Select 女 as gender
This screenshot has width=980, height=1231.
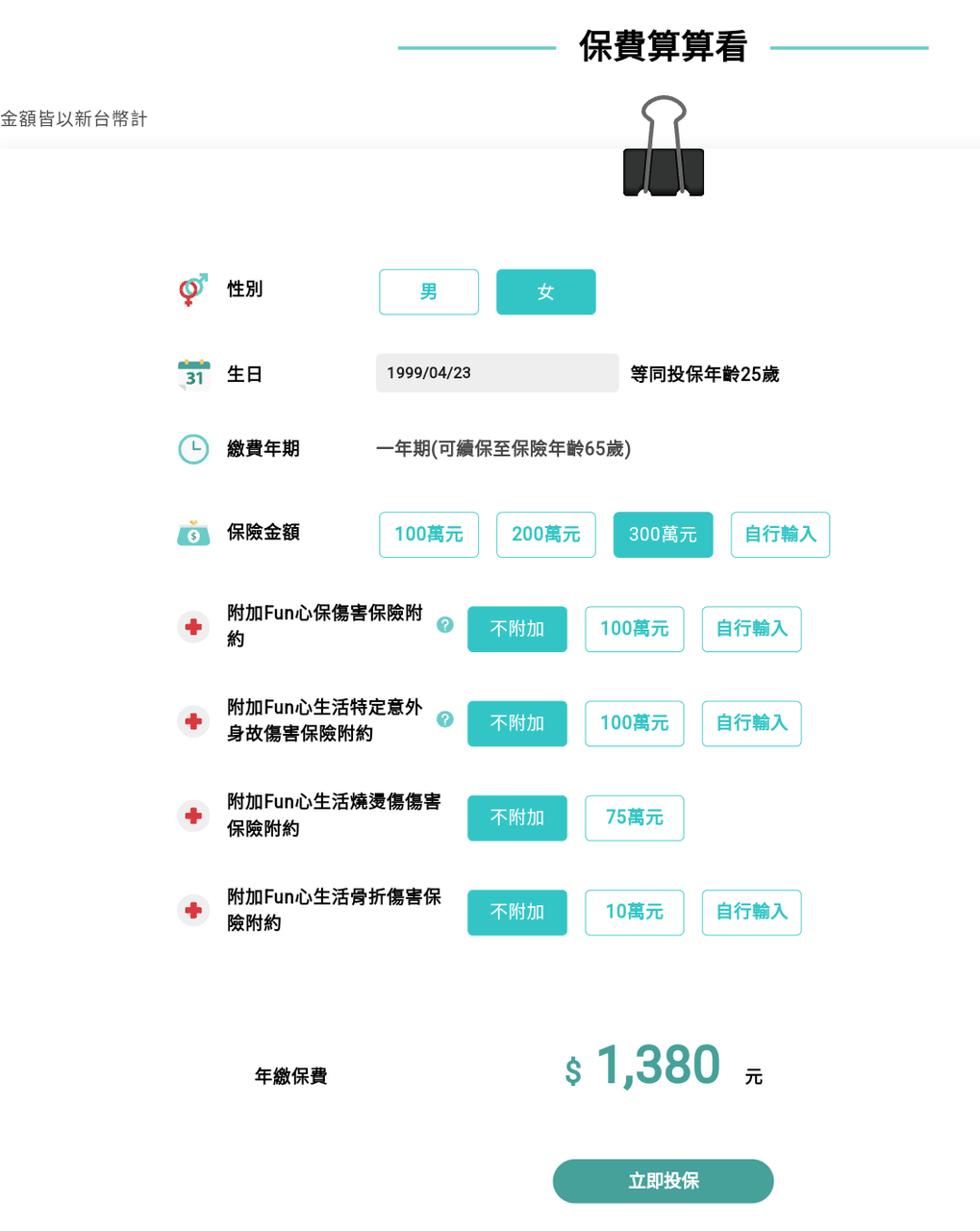tap(545, 292)
